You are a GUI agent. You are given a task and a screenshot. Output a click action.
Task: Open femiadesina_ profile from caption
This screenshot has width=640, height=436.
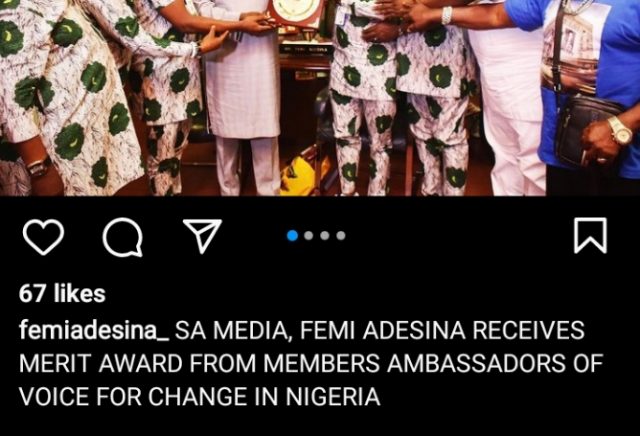point(96,330)
